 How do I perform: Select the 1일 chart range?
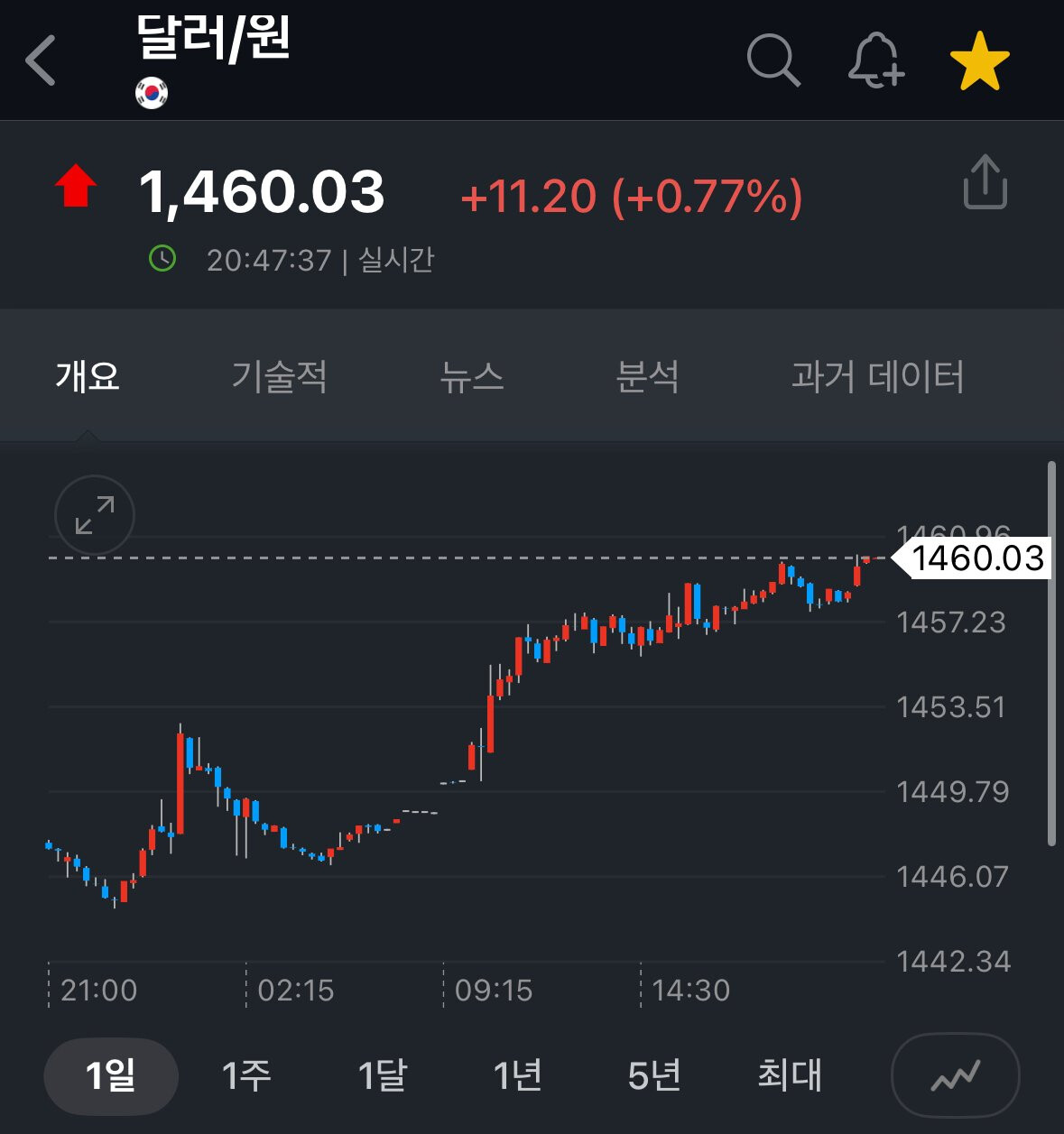[x=111, y=1075]
